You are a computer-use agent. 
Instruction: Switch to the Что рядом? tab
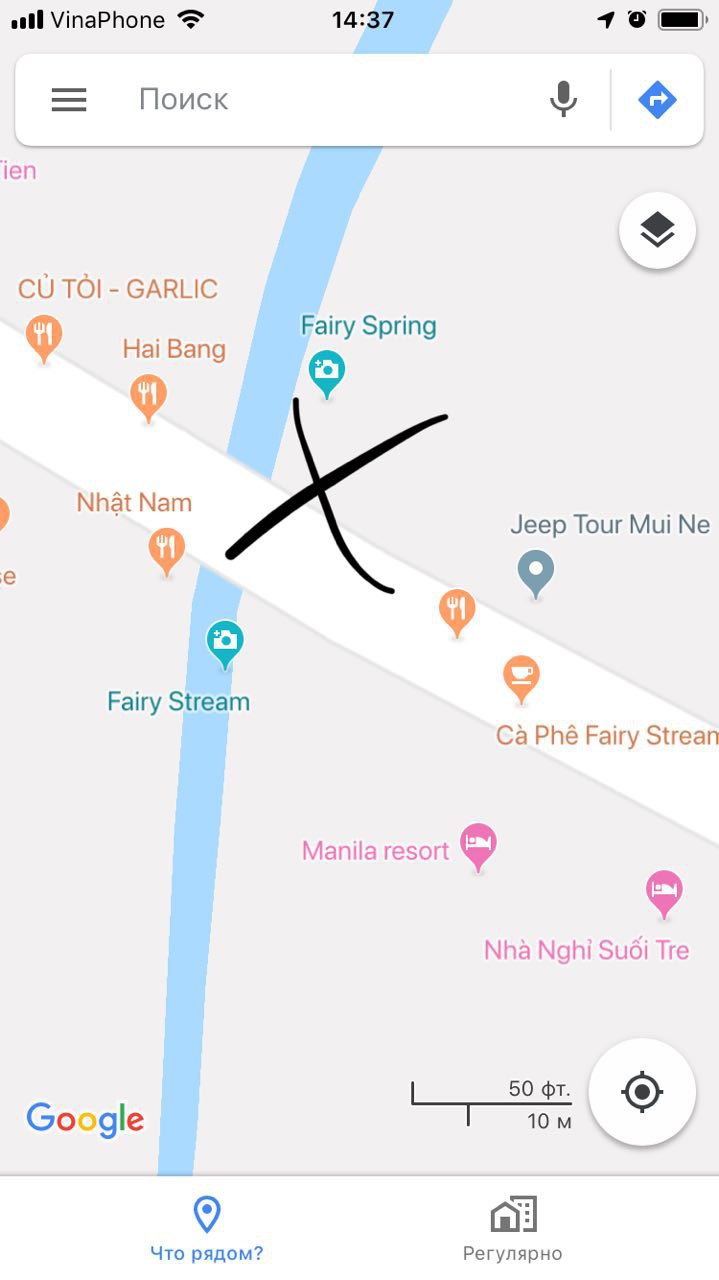(x=206, y=1229)
